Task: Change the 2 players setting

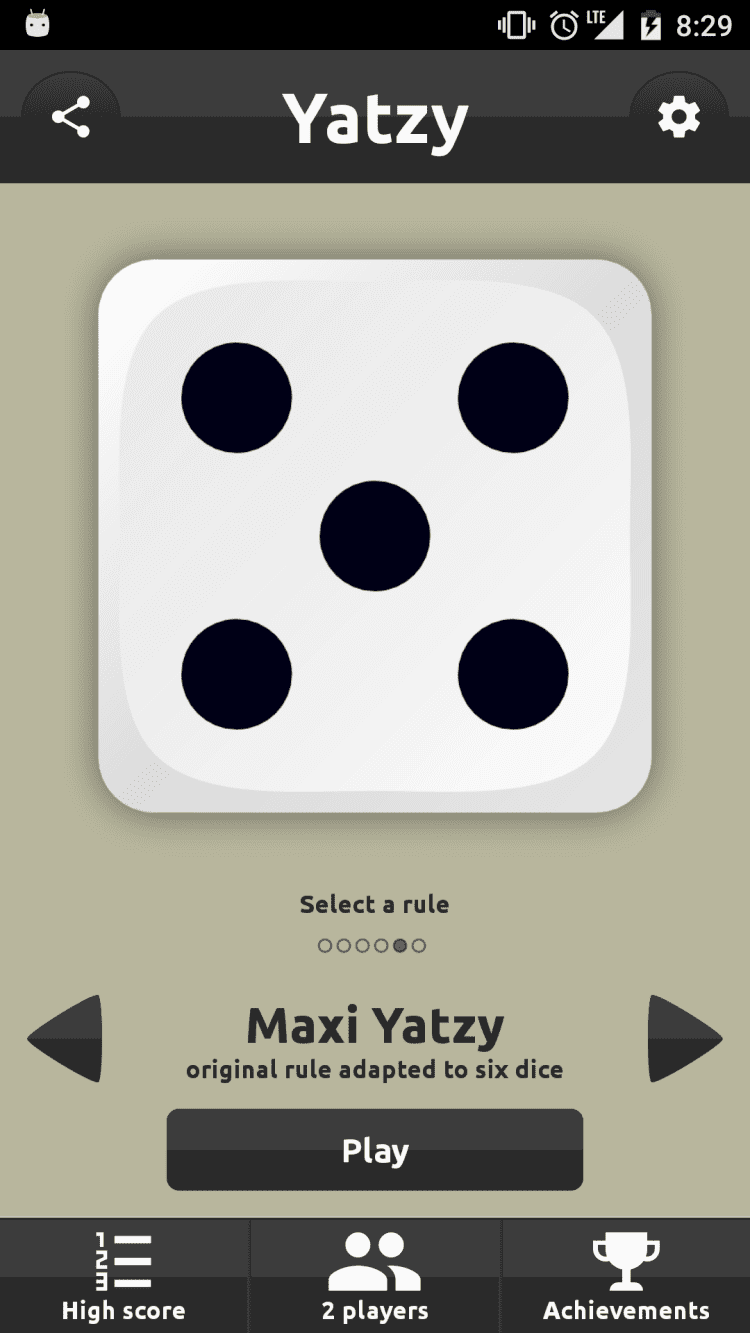Action: [x=375, y=1277]
